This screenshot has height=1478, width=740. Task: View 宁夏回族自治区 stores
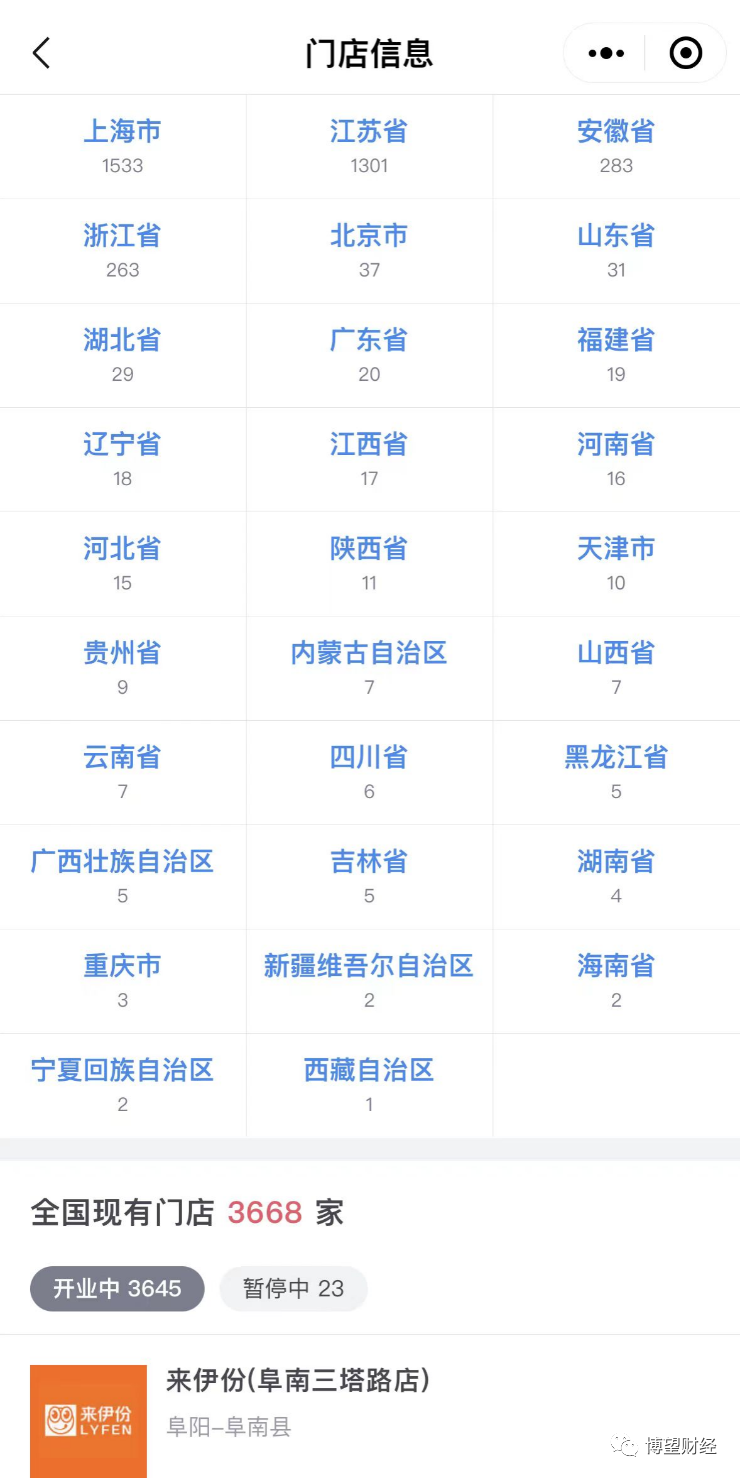pyautogui.click(x=122, y=1085)
